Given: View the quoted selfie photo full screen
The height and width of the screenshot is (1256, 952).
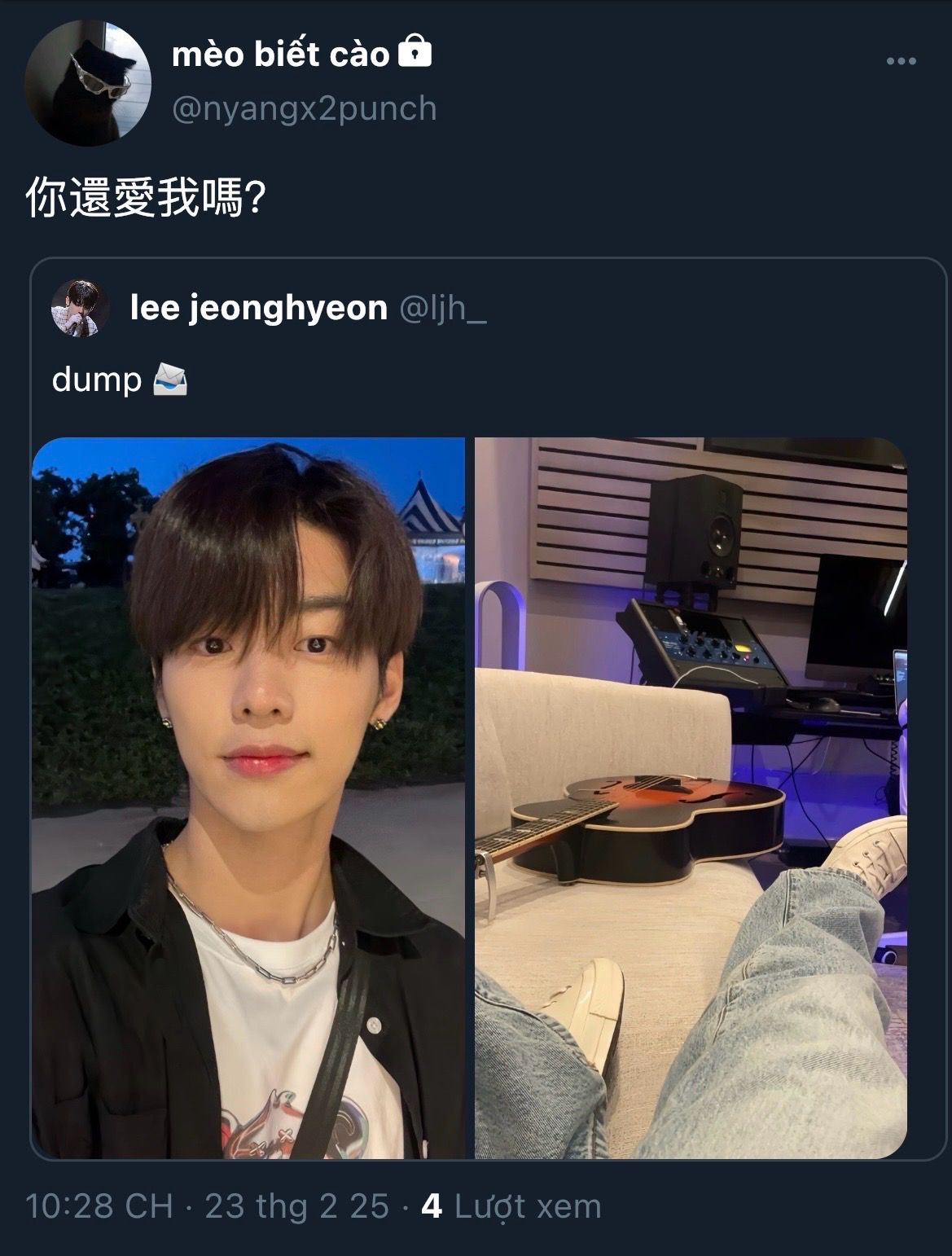Looking at the screenshot, I should point(248,797).
